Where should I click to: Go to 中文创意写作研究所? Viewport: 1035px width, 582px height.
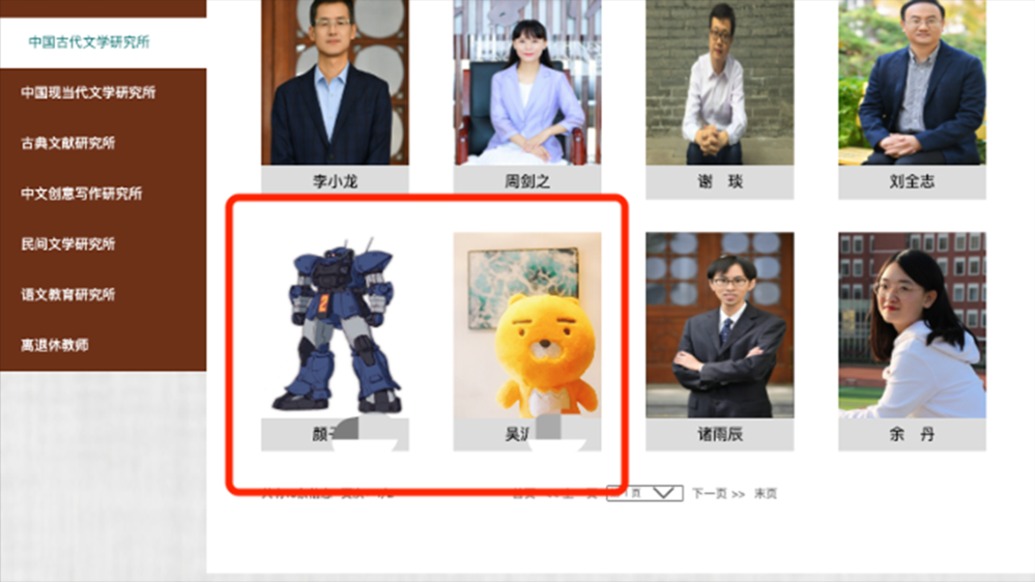click(81, 194)
